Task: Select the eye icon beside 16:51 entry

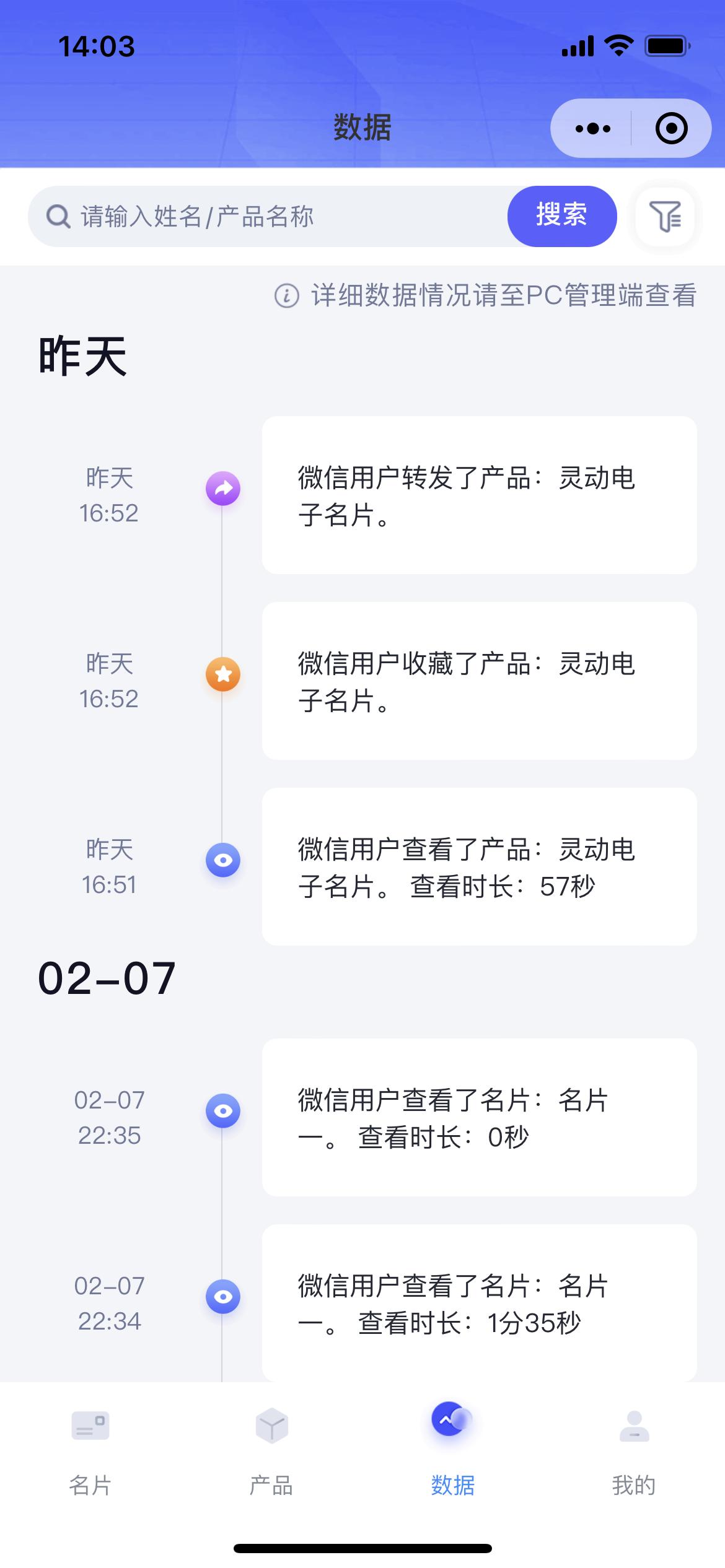Action: (x=223, y=860)
